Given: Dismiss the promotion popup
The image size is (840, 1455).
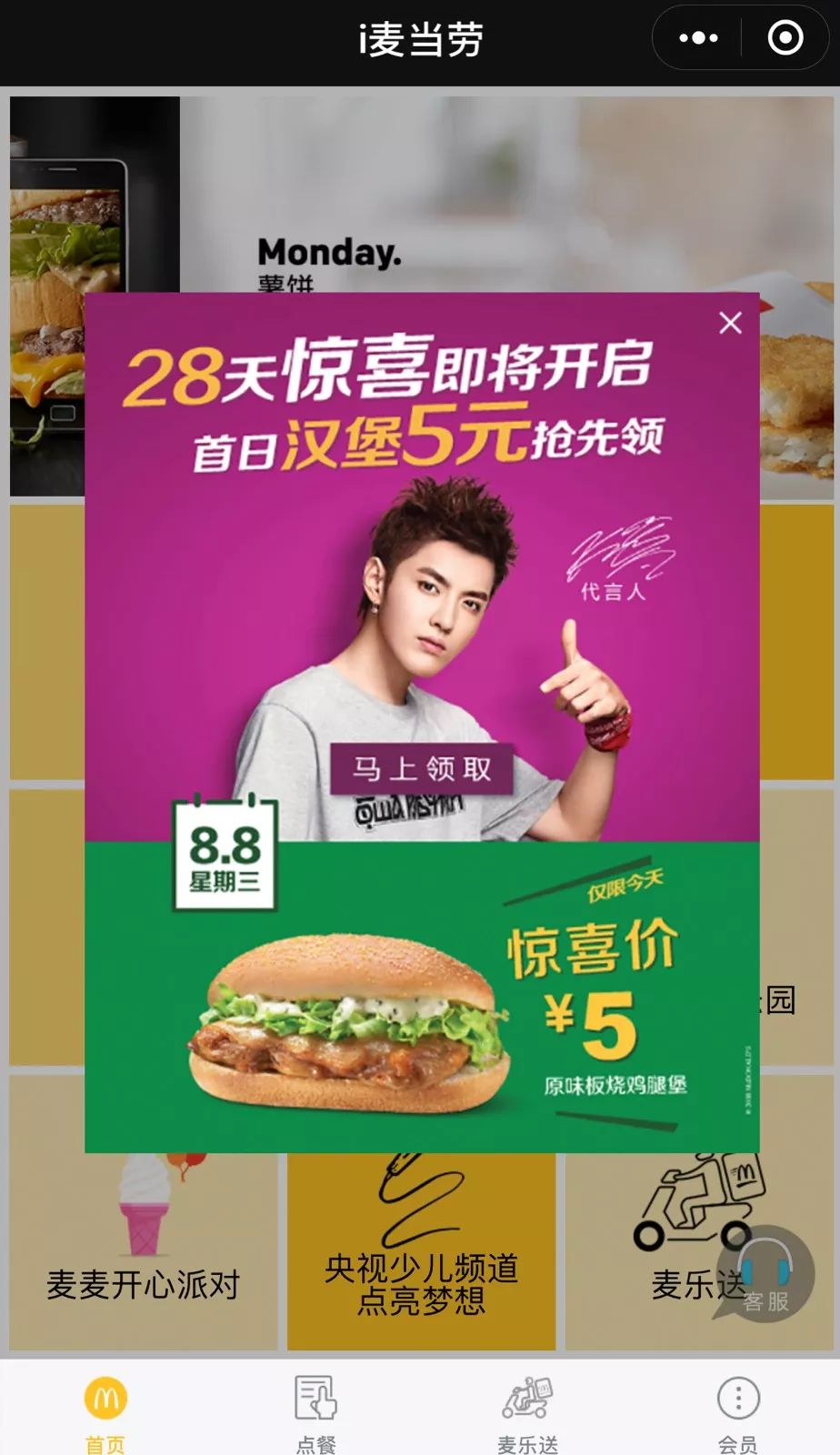Looking at the screenshot, I should (x=730, y=323).
